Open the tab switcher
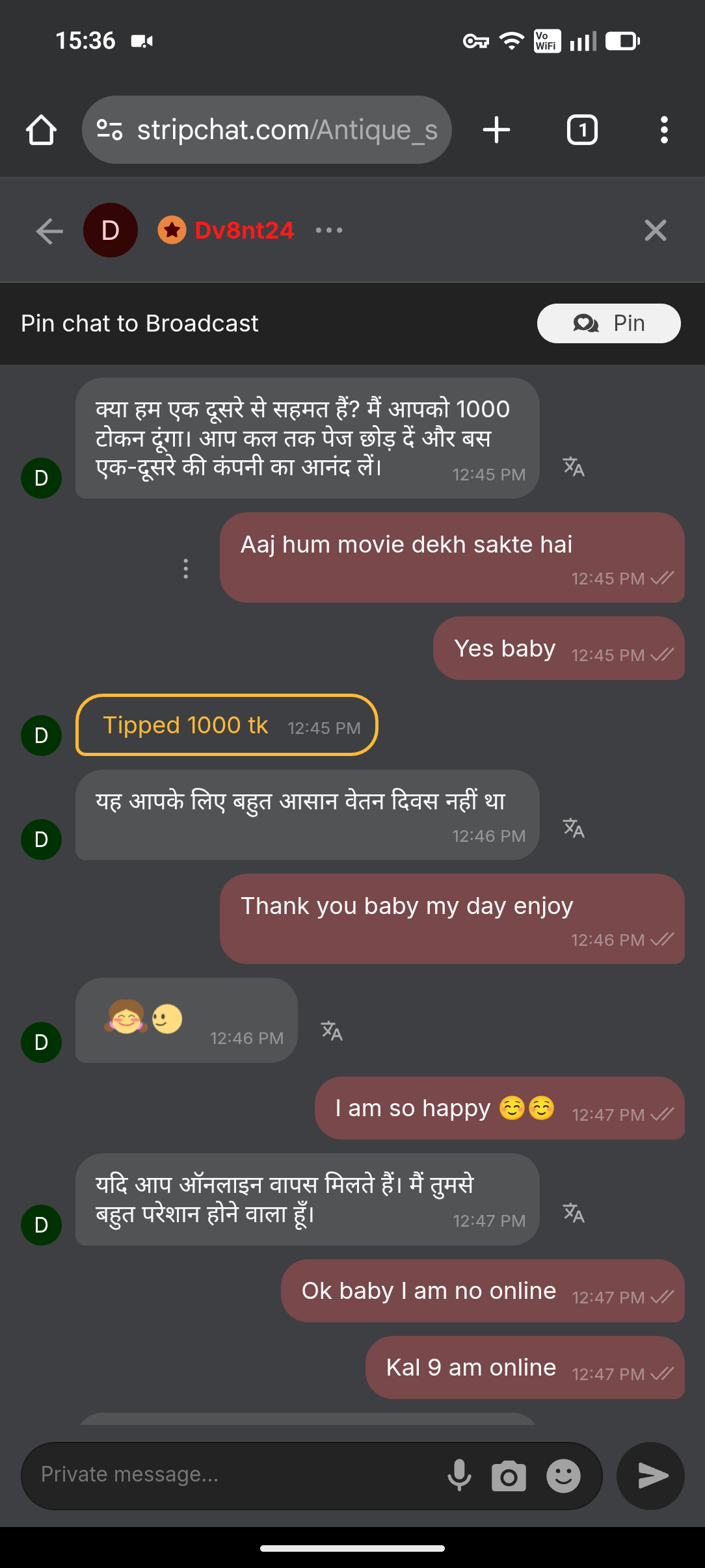705x1568 pixels. click(582, 130)
